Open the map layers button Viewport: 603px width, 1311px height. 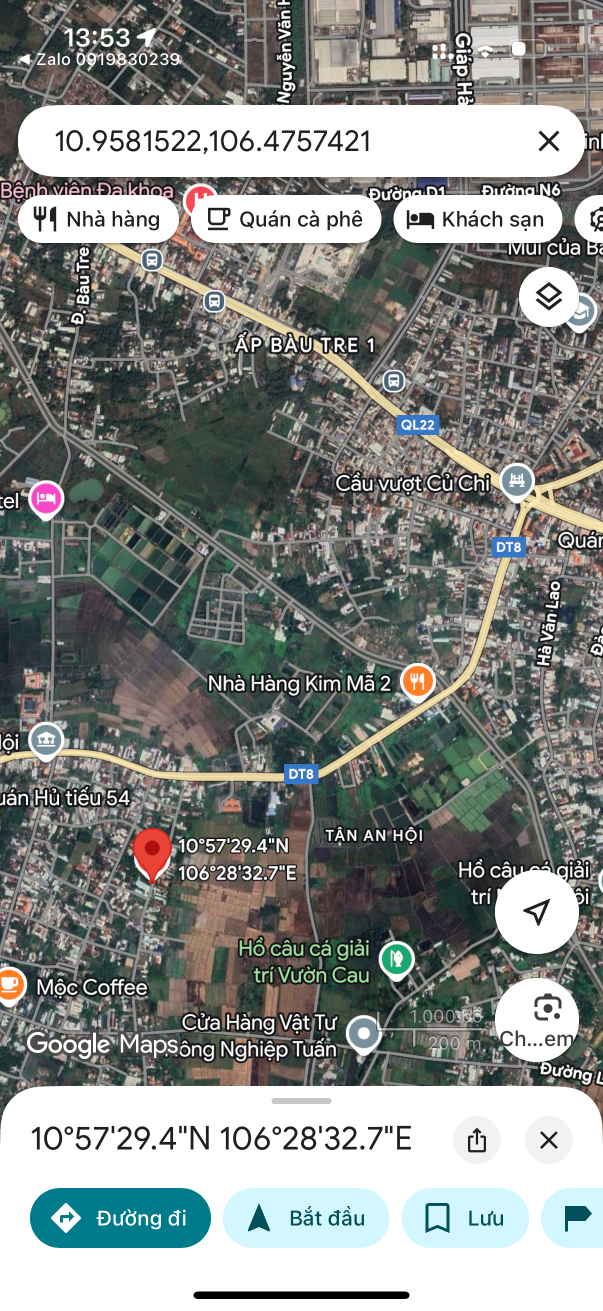point(548,297)
